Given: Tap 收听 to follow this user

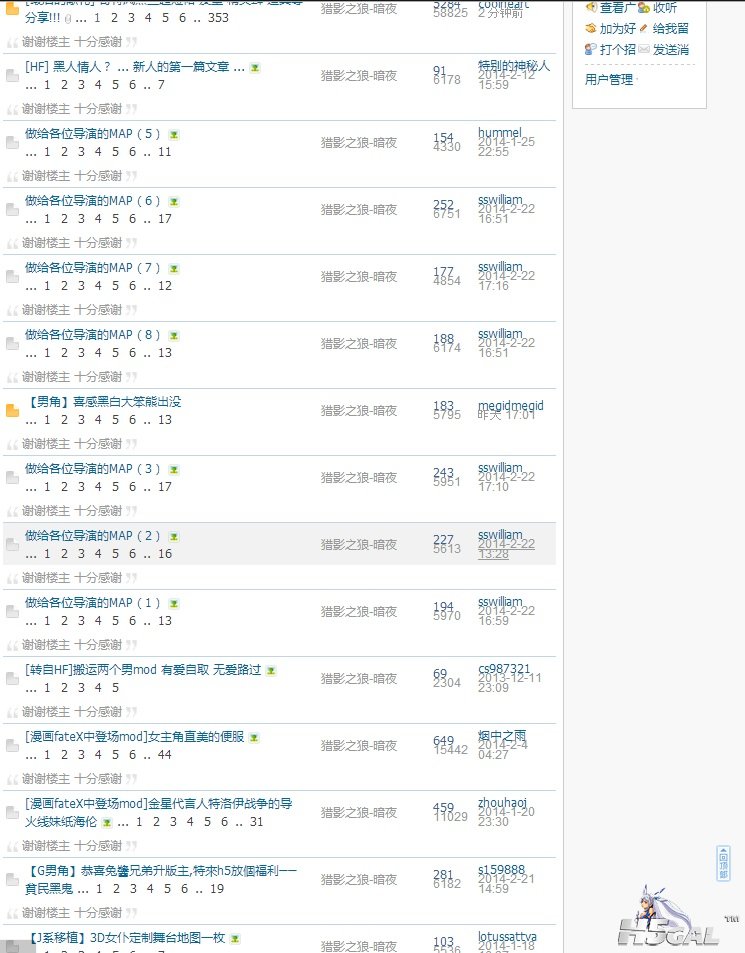Looking at the screenshot, I should click(x=665, y=8).
